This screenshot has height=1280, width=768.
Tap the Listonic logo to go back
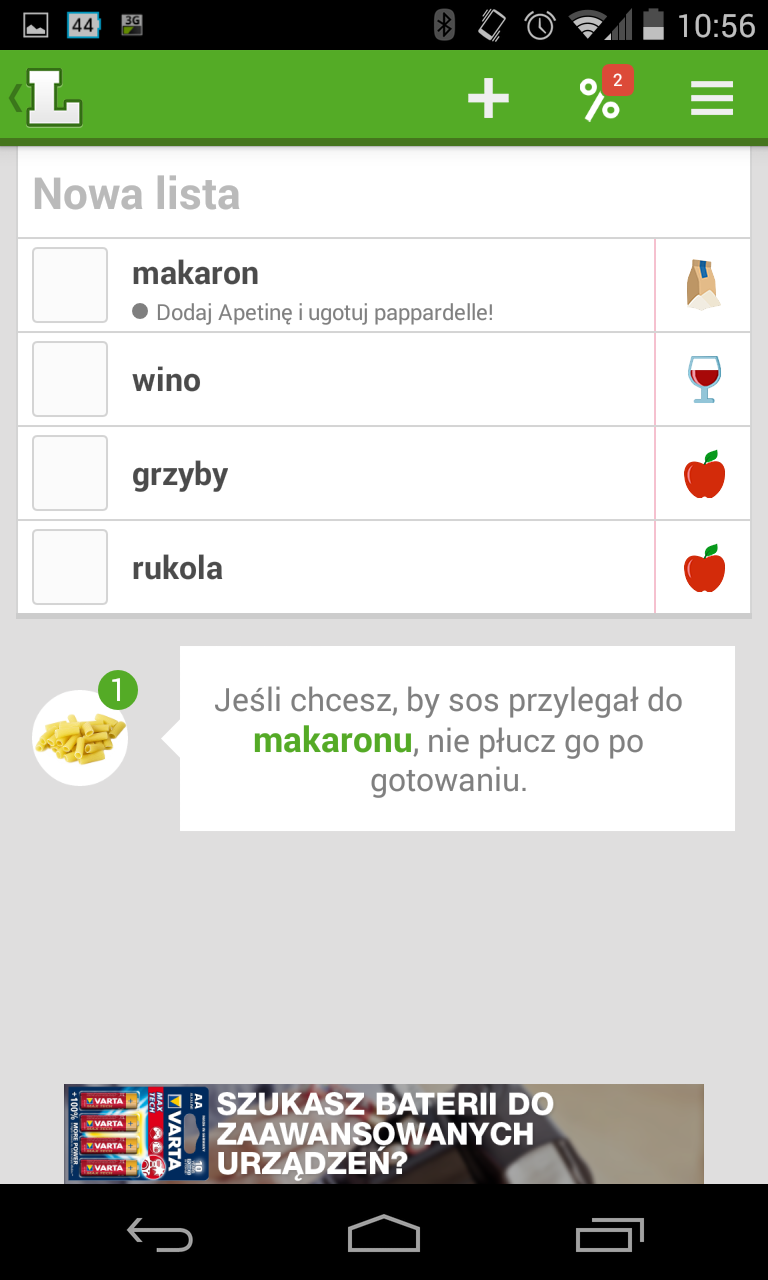pos(48,98)
